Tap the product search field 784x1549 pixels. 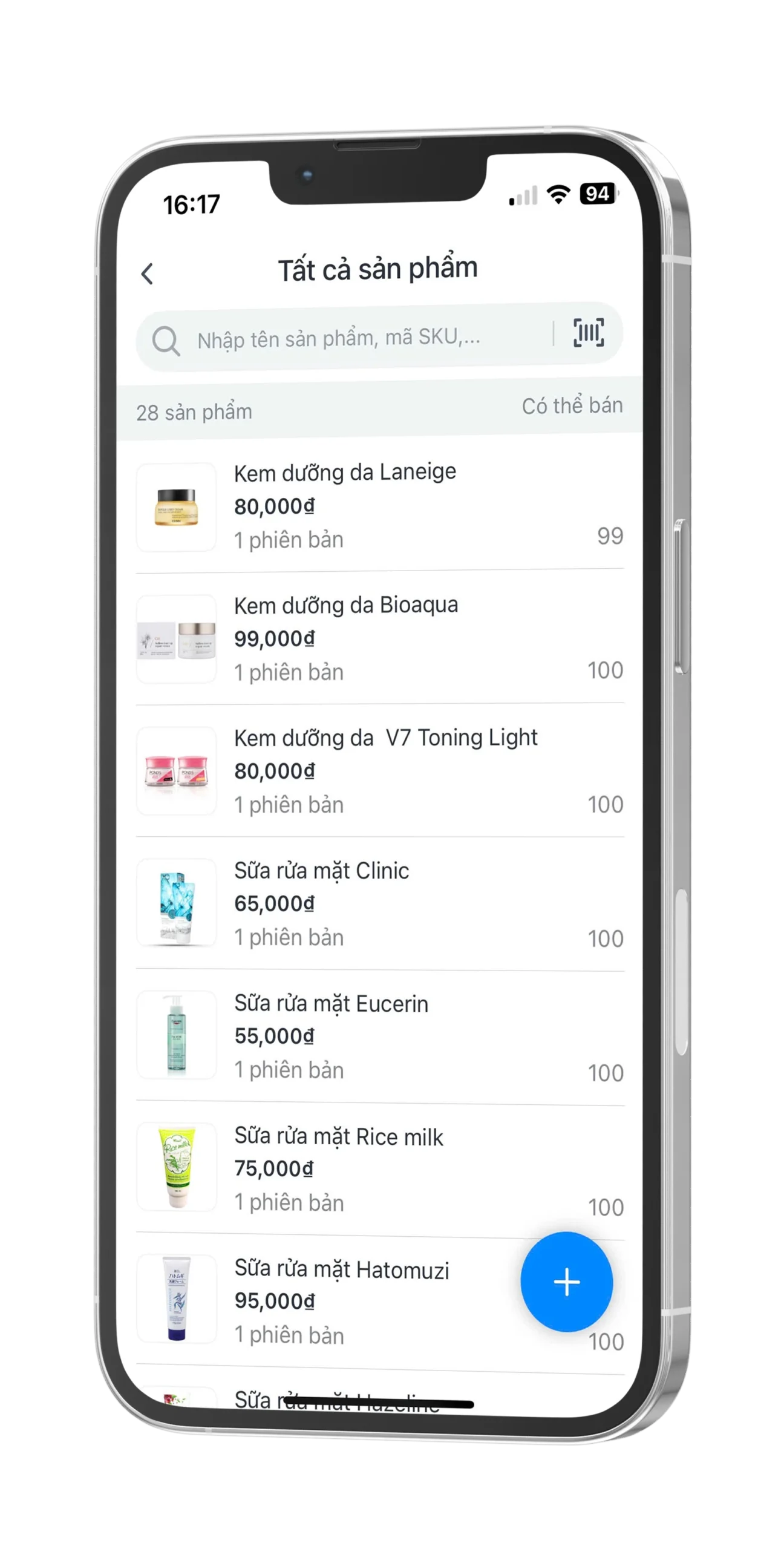[351, 338]
